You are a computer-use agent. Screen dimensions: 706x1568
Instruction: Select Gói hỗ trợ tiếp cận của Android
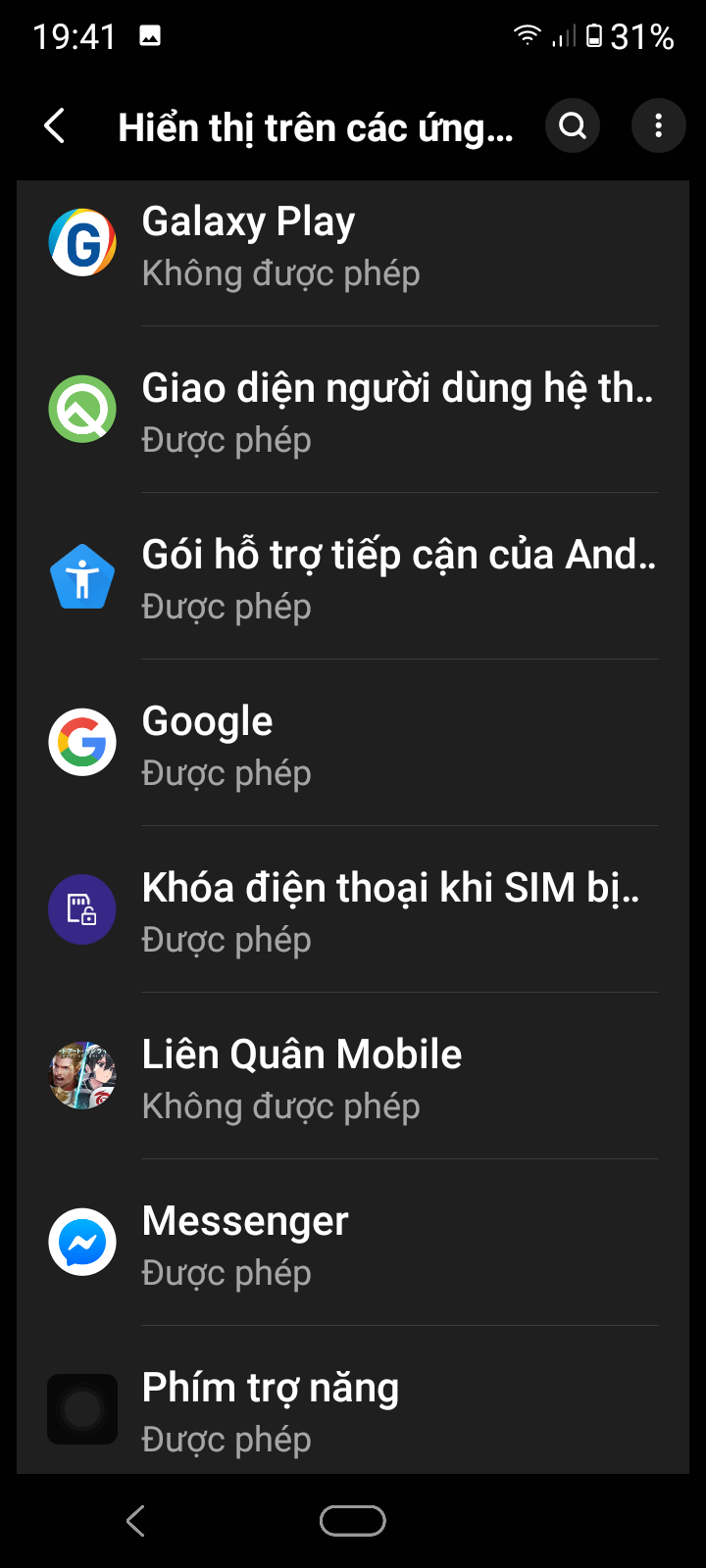[353, 578]
